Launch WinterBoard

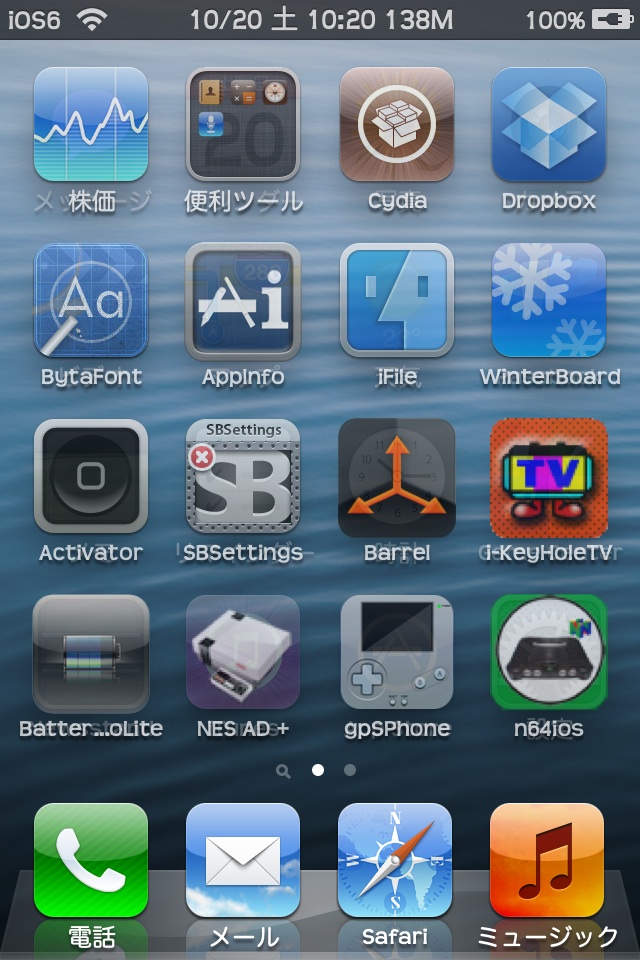coord(548,300)
